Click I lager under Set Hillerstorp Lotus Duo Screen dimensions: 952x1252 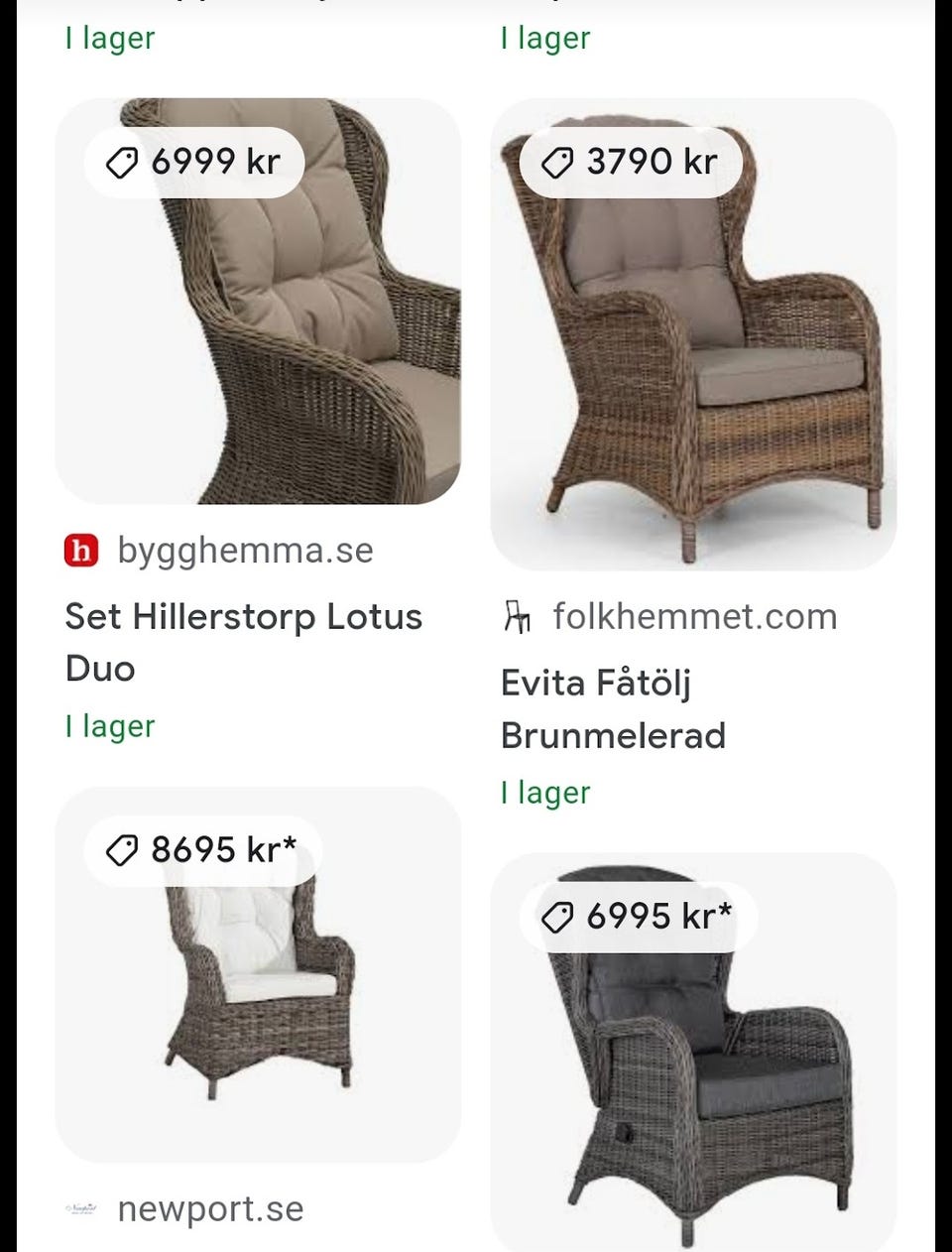(109, 725)
